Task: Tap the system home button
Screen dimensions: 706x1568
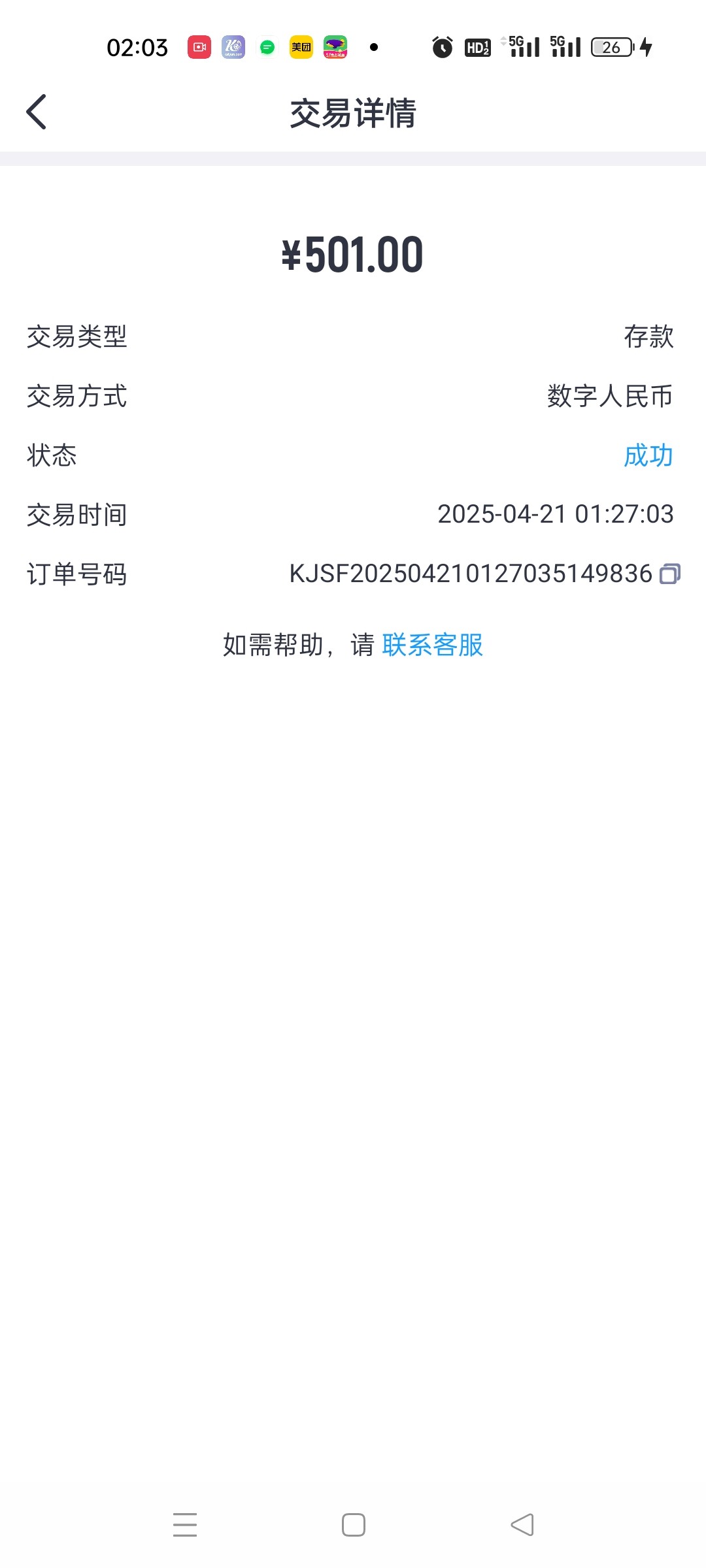Action: [x=353, y=1525]
